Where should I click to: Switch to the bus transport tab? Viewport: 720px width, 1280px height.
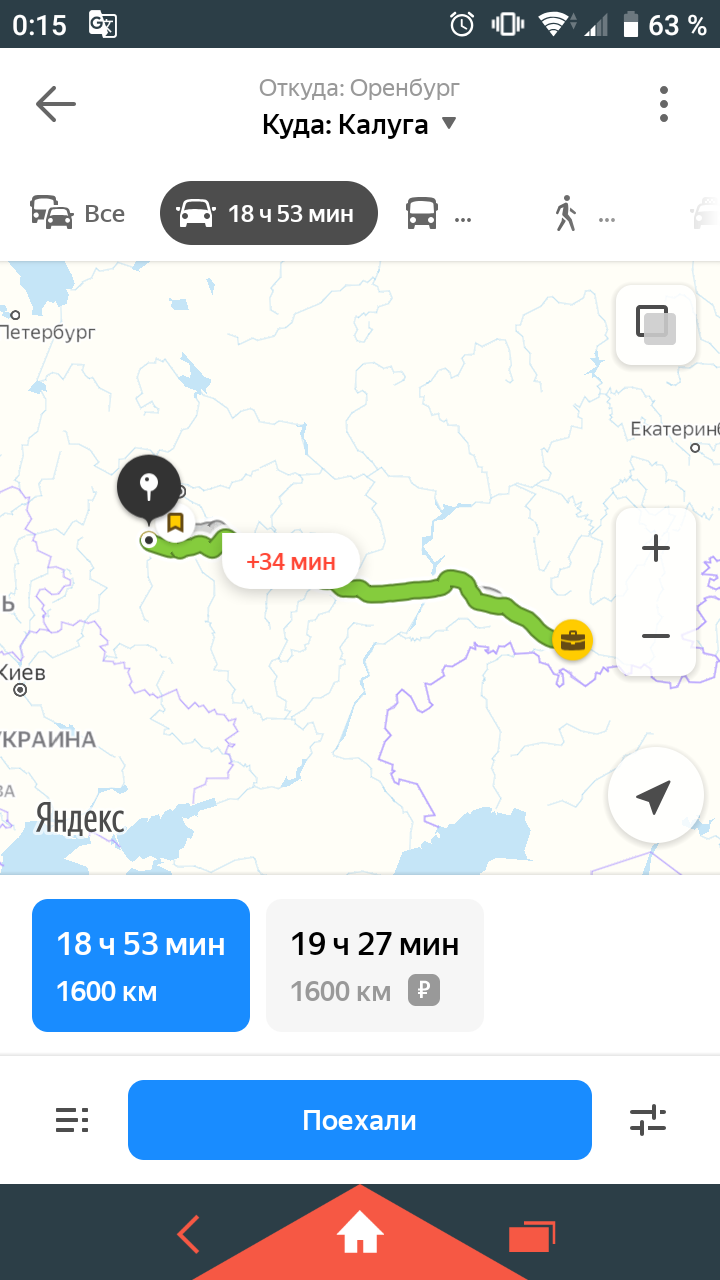437,213
